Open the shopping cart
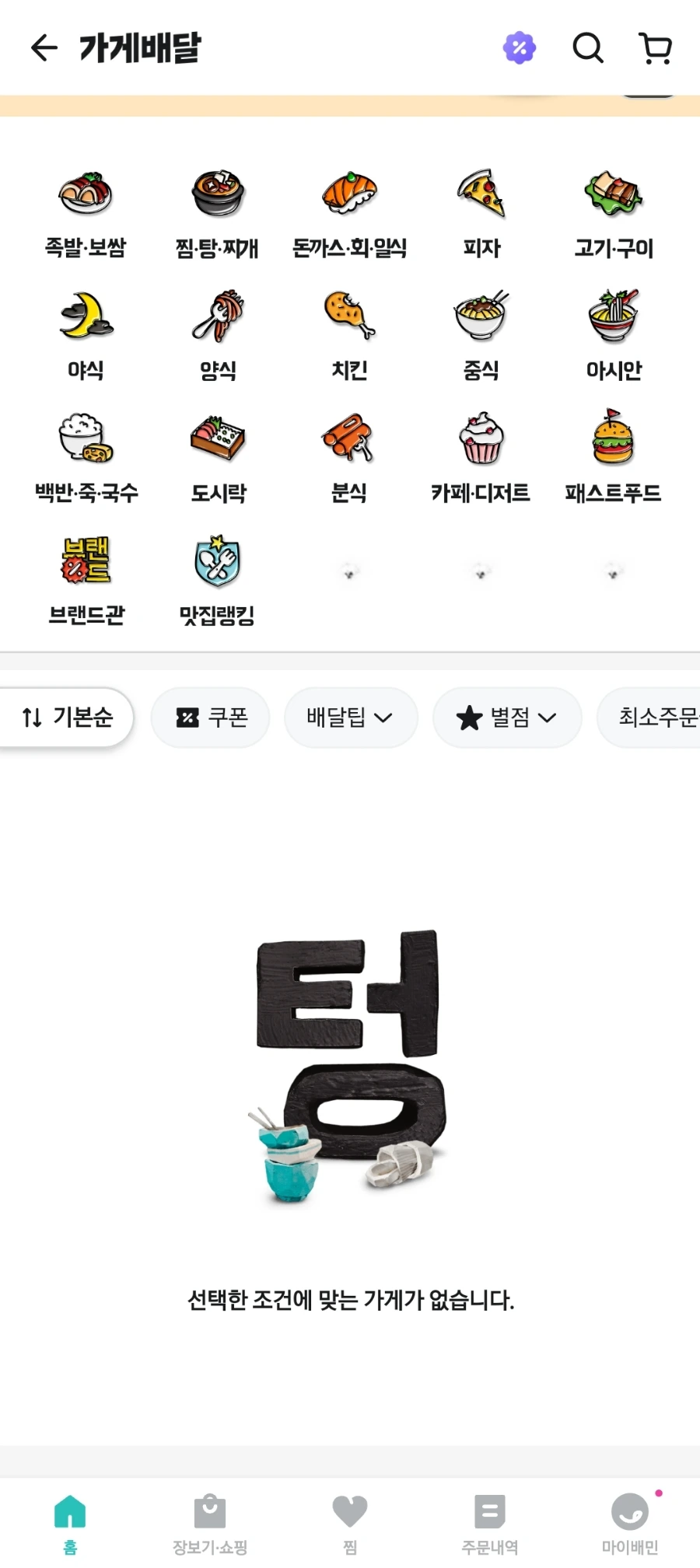 pyautogui.click(x=656, y=47)
